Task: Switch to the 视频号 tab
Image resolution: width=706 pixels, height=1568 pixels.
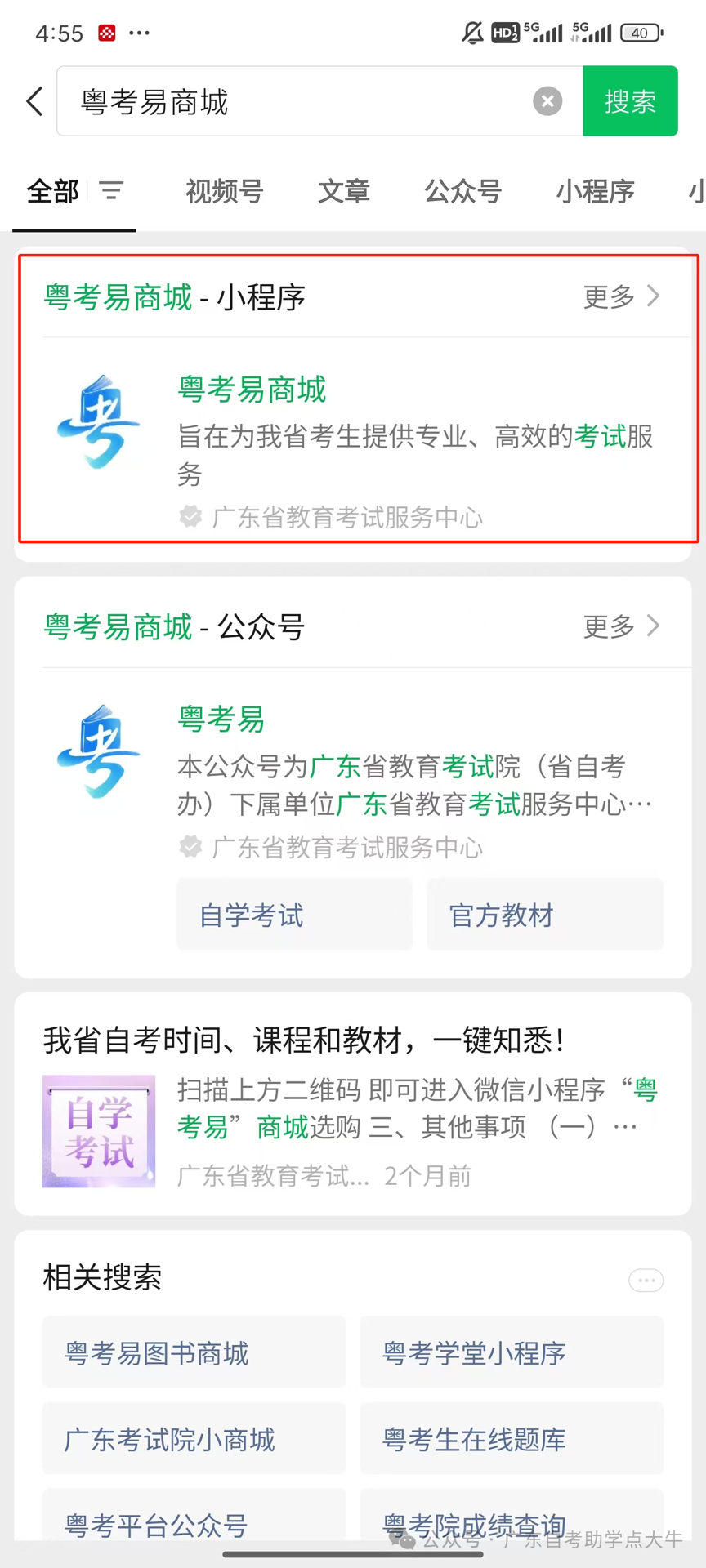Action: tap(224, 192)
